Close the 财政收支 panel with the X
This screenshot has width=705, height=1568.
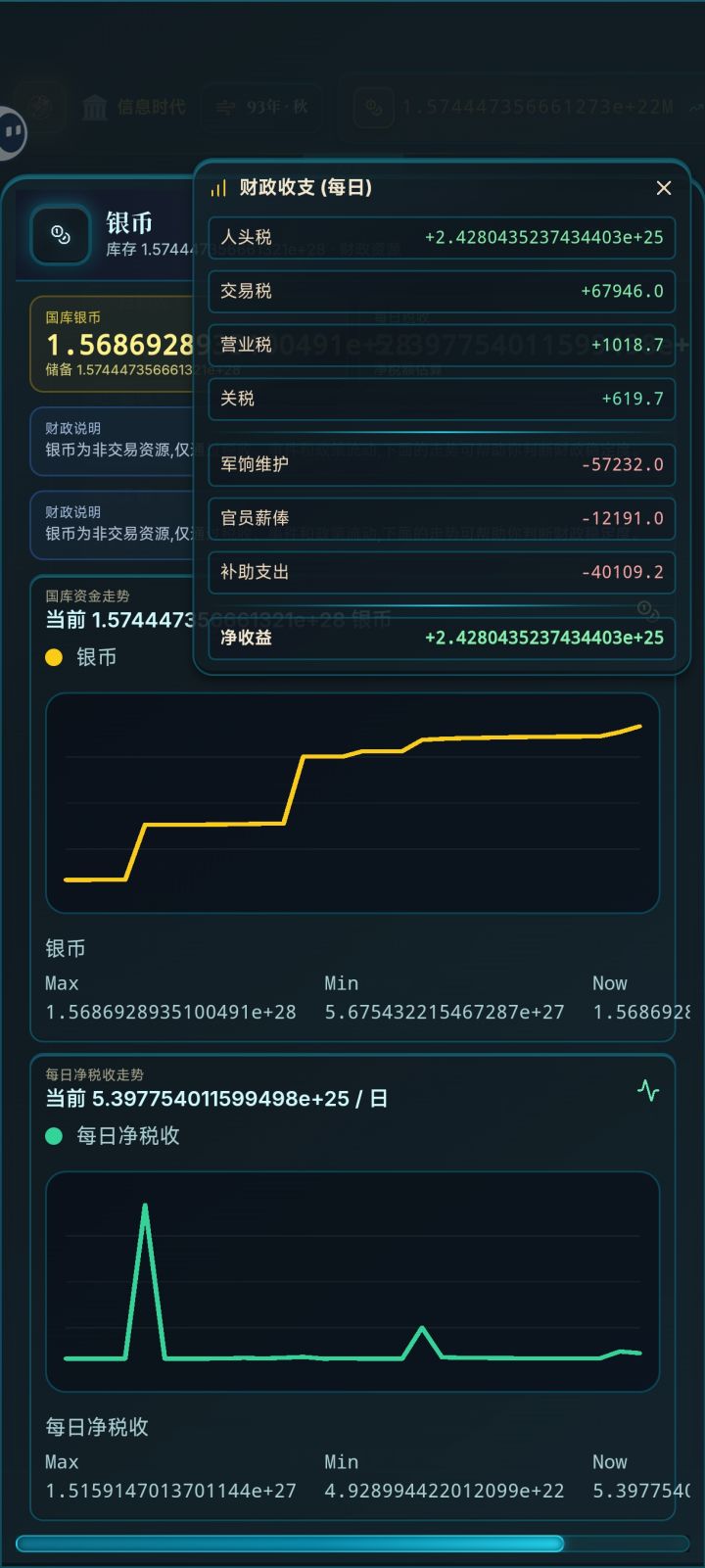coord(664,188)
